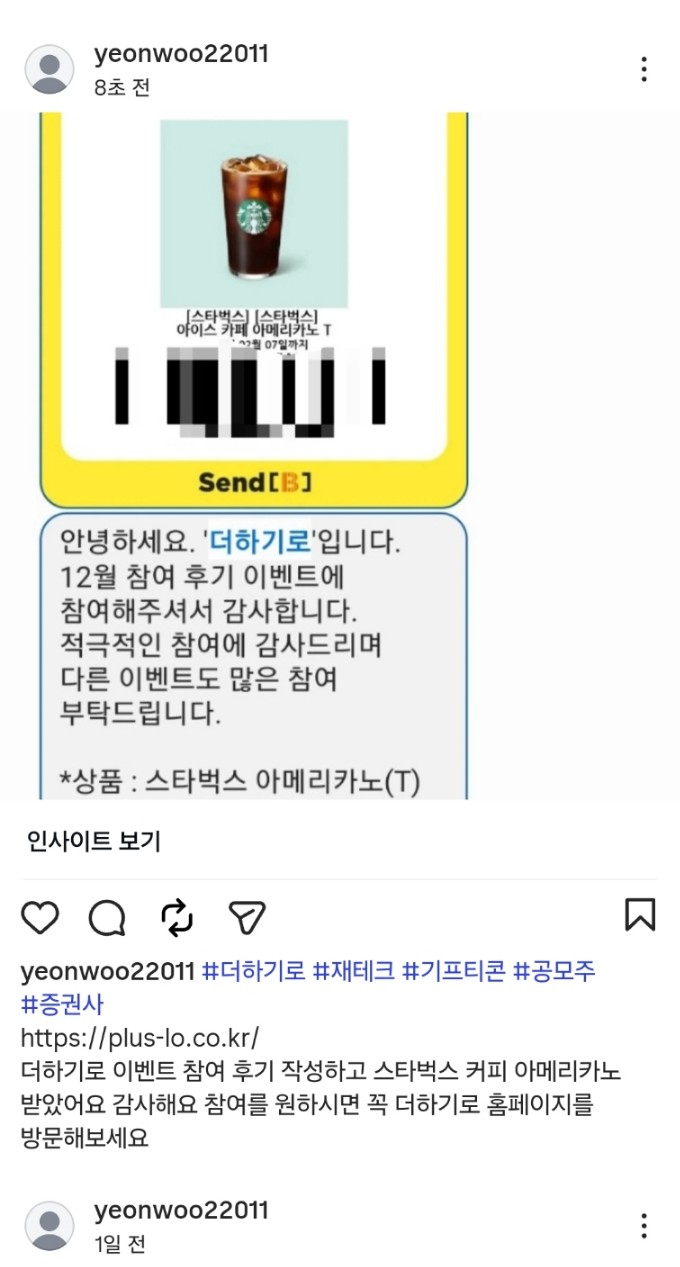The height and width of the screenshot is (1267, 680).
Task: Like the 더하기로 post
Action: (x=40, y=916)
